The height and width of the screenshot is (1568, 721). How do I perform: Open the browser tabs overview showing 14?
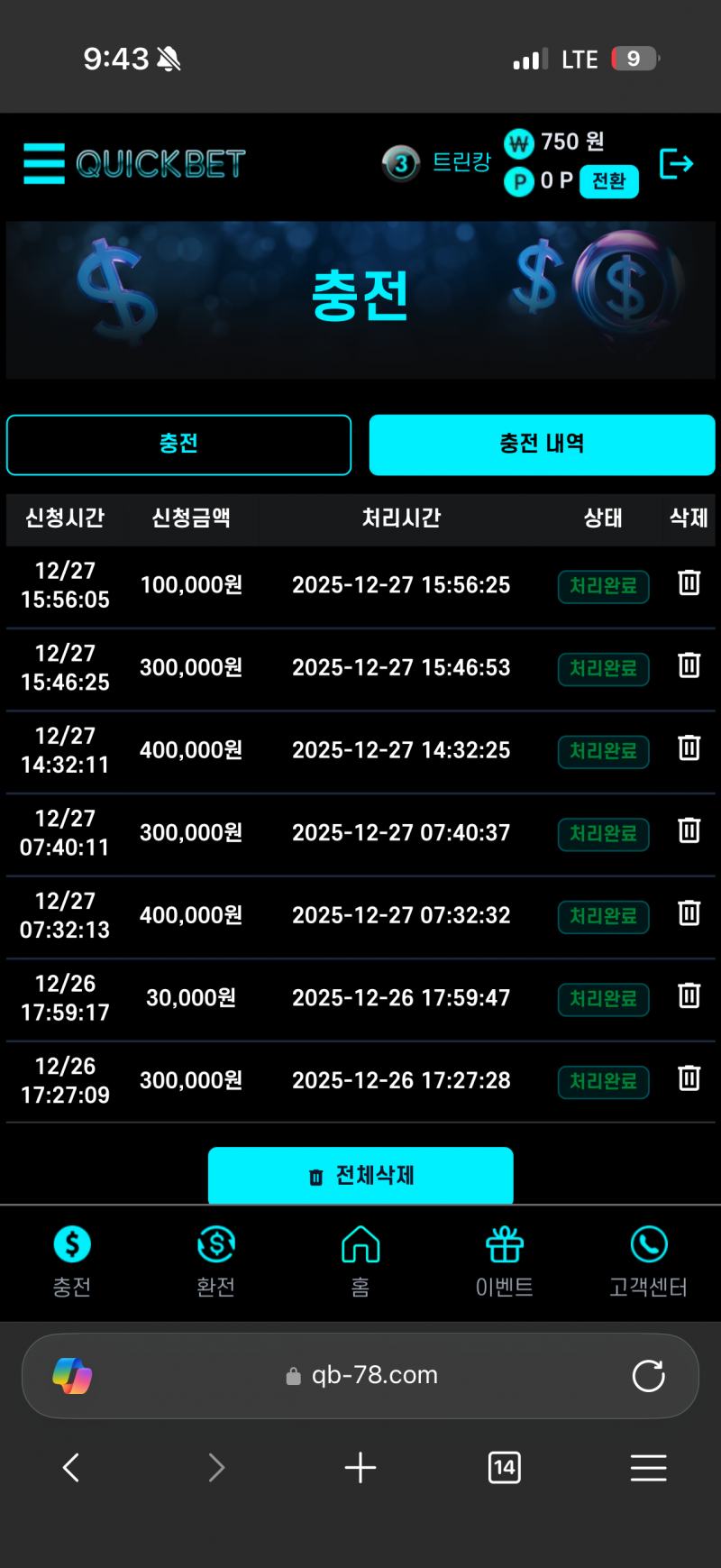(504, 1468)
